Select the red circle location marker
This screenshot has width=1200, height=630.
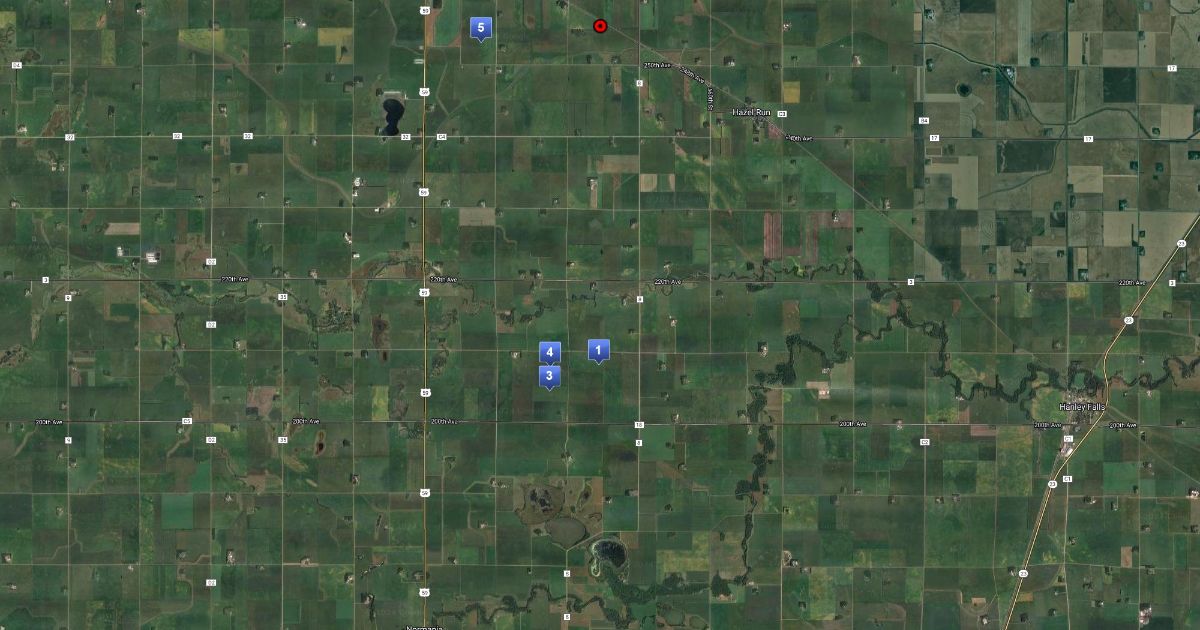(x=600, y=26)
